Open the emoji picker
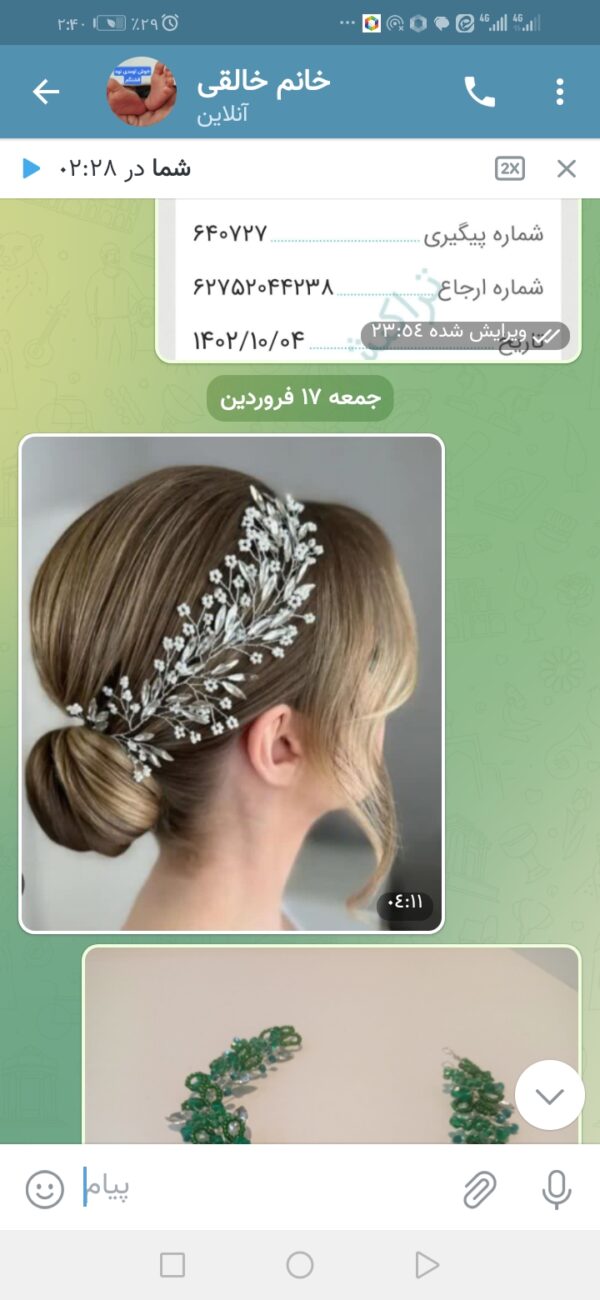The image size is (600, 1300). (x=44, y=1189)
